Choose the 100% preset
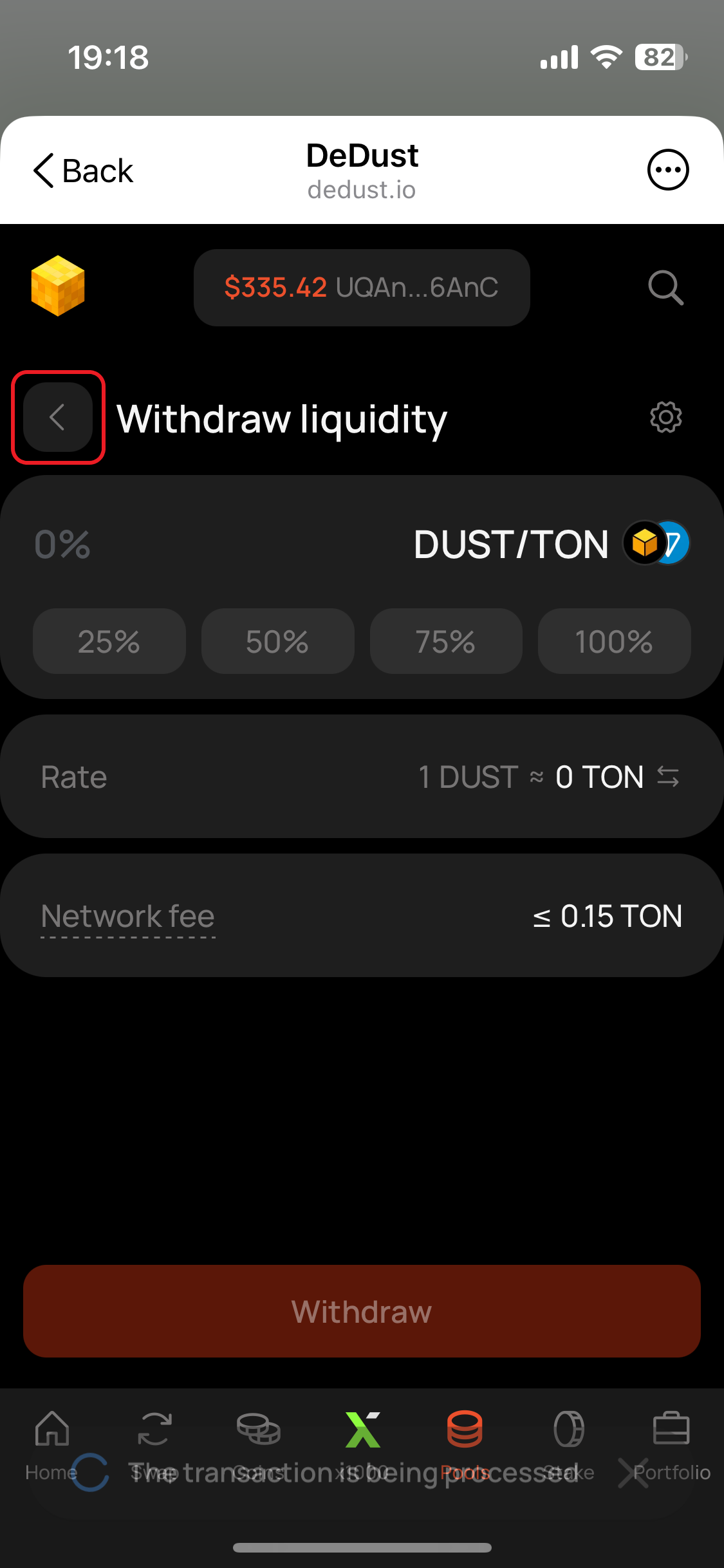 [x=614, y=642]
